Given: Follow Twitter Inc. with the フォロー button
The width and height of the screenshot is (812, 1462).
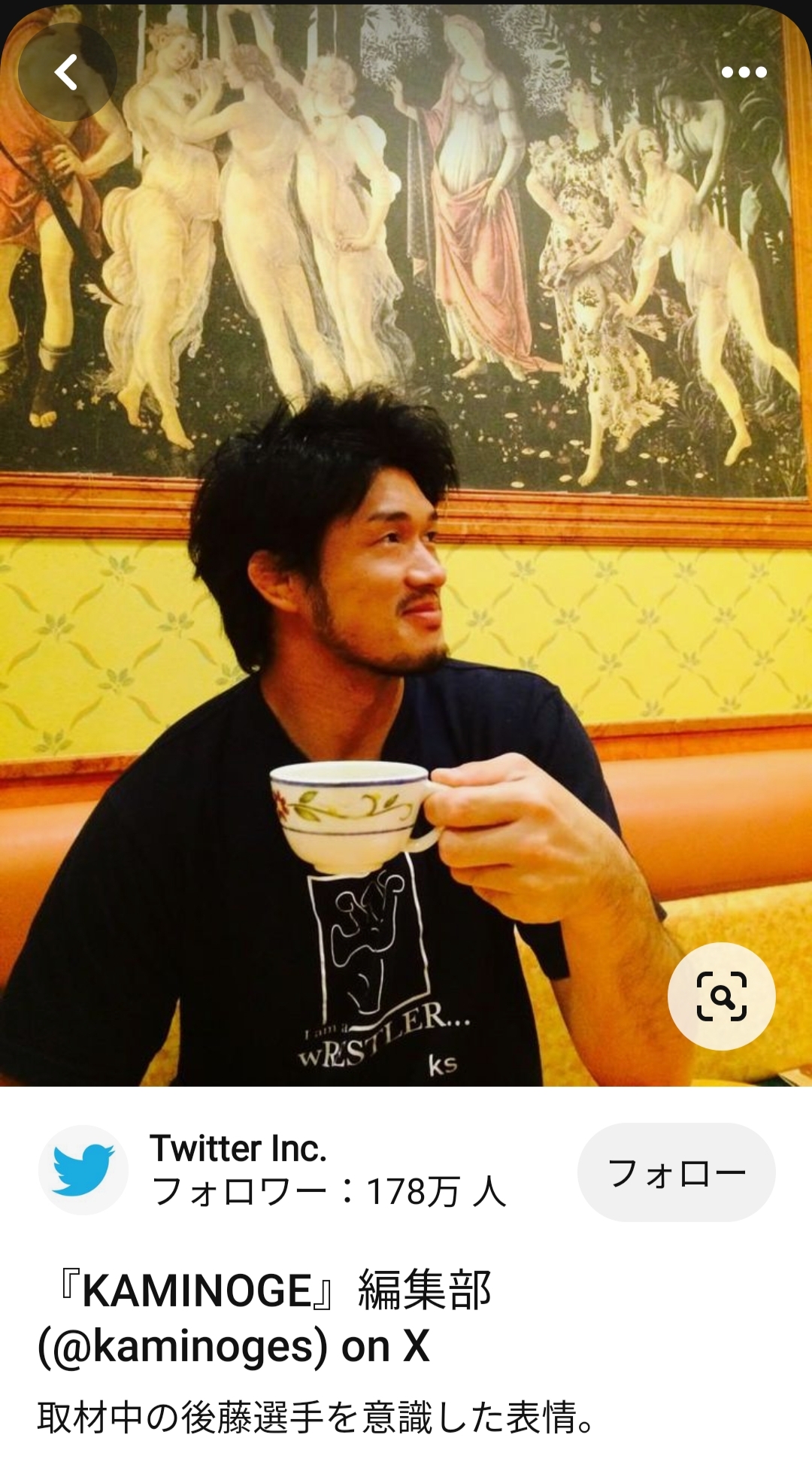Looking at the screenshot, I should click(x=676, y=1172).
